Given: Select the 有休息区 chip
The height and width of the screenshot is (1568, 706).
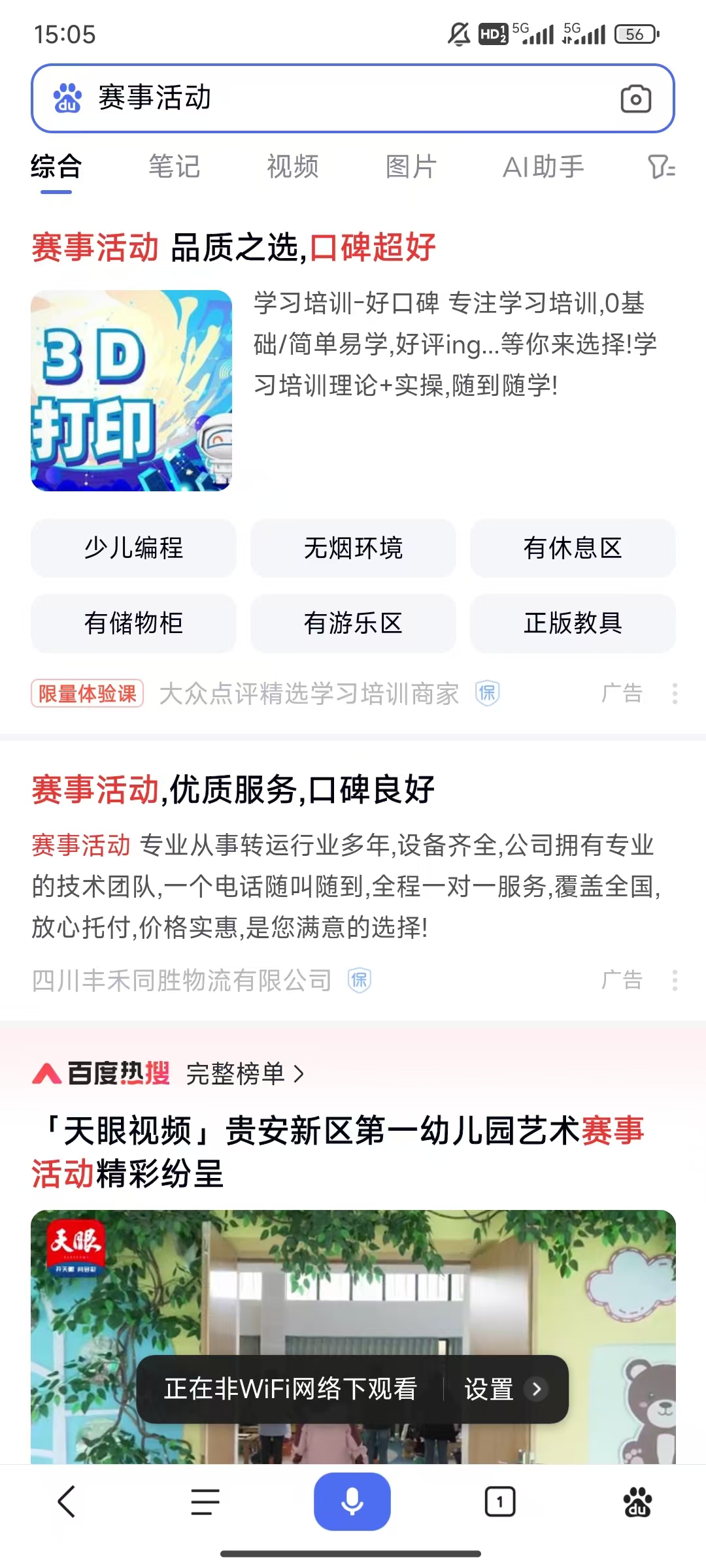Looking at the screenshot, I should pos(573,547).
